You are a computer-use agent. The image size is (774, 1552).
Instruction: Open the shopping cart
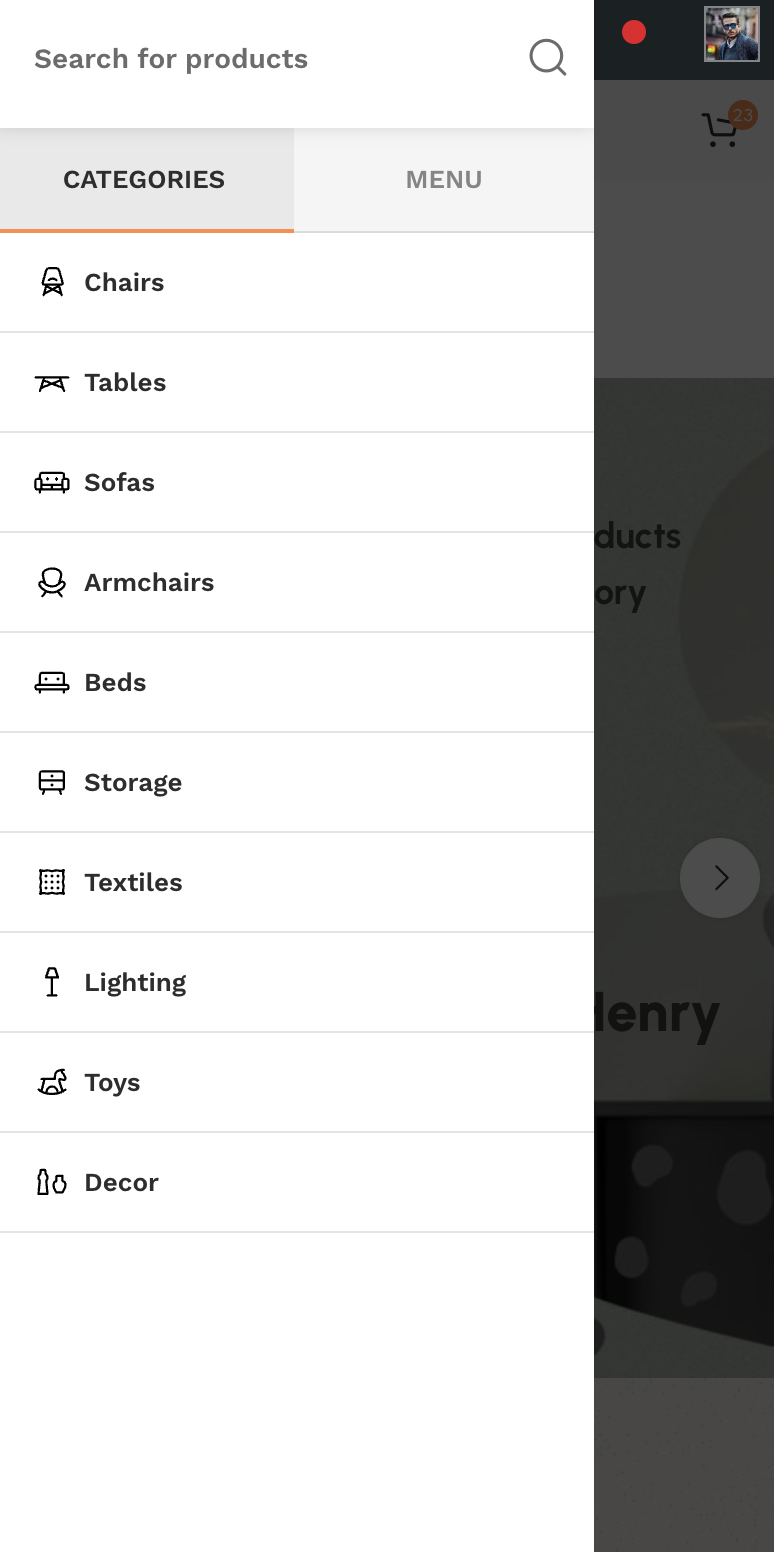[721, 131]
